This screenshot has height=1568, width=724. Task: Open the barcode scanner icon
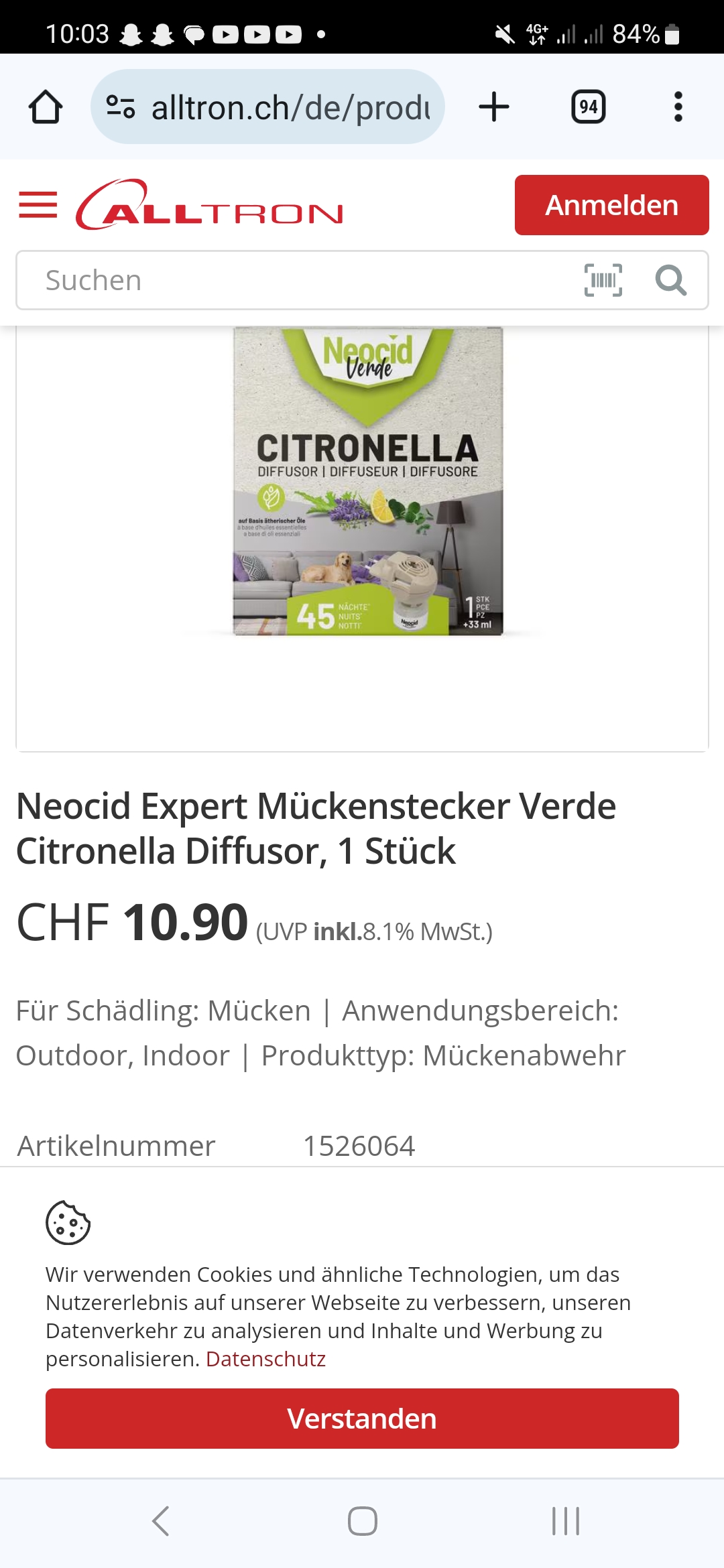click(x=603, y=280)
